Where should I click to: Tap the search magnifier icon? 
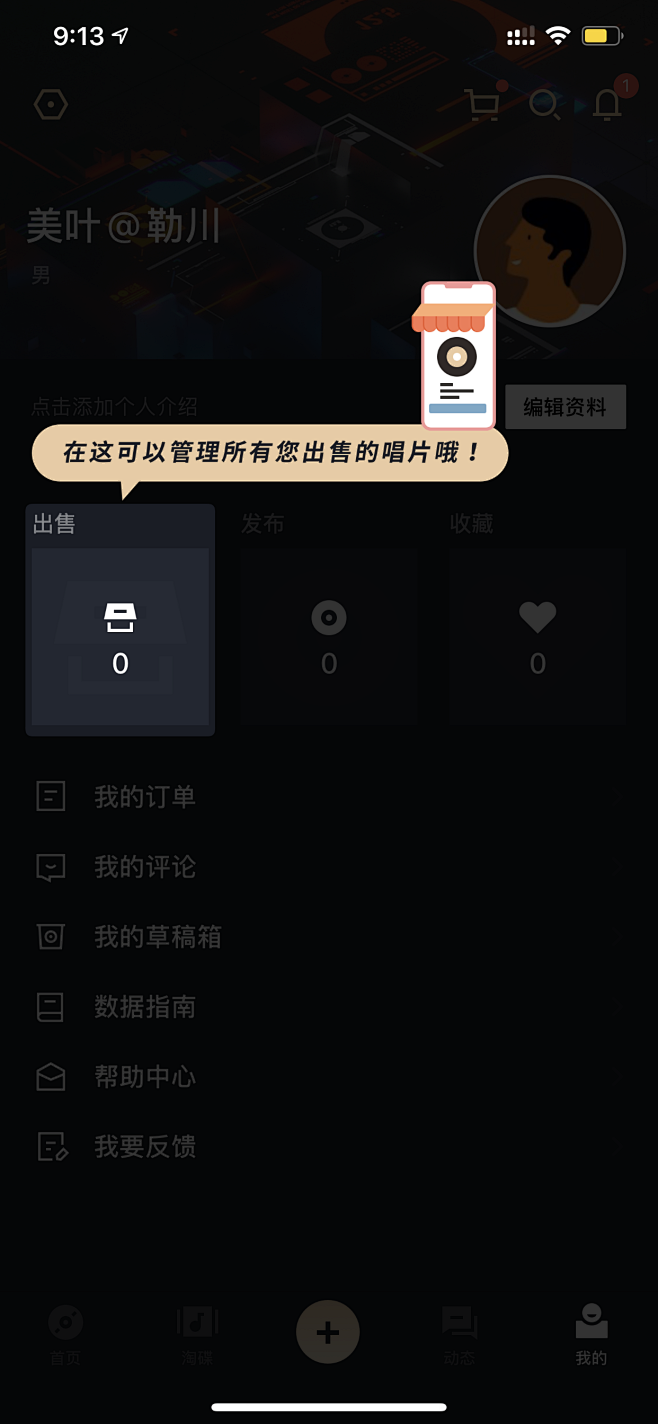(545, 105)
